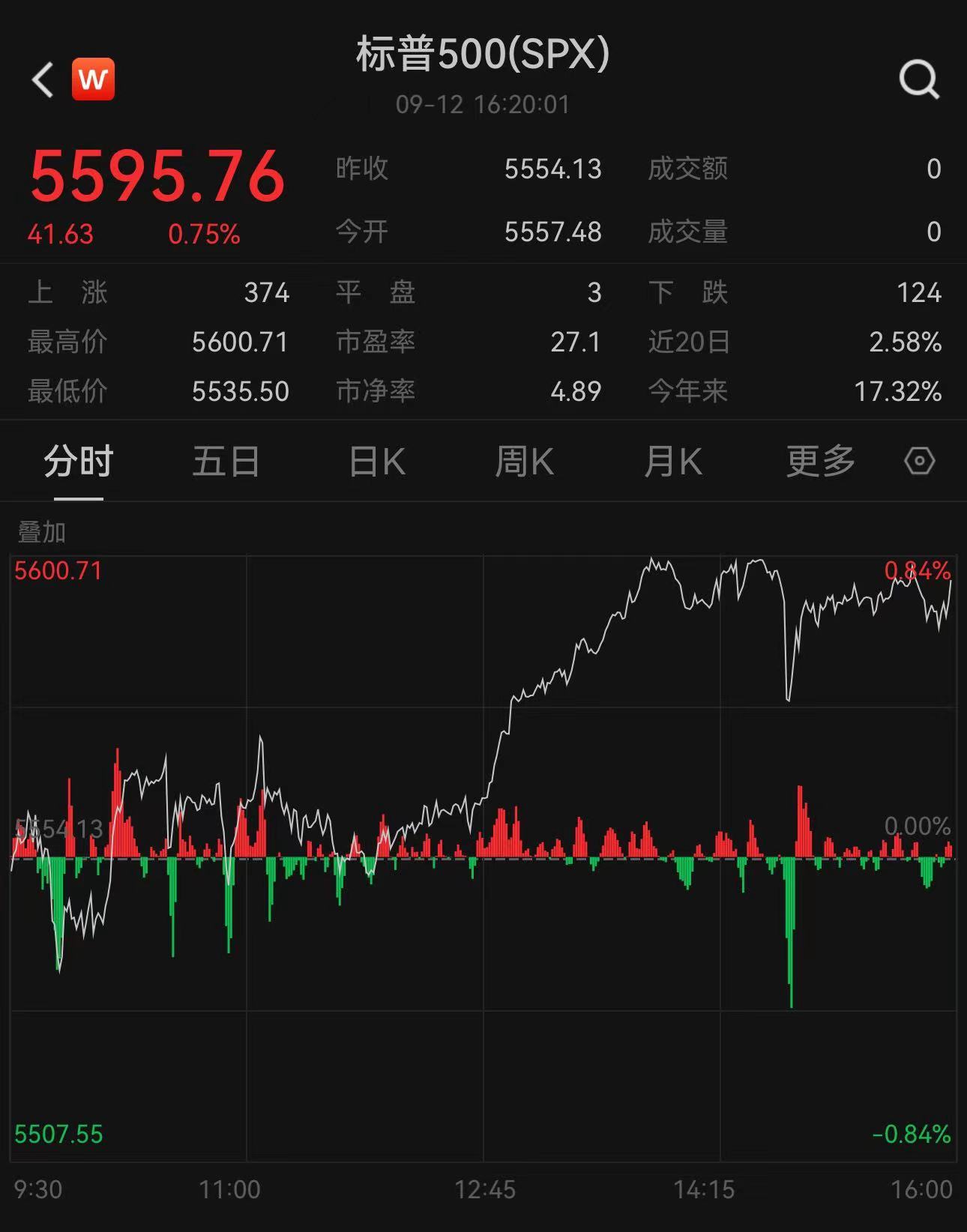Go back using the top-left arrow
The image size is (967, 1232).
point(43,79)
